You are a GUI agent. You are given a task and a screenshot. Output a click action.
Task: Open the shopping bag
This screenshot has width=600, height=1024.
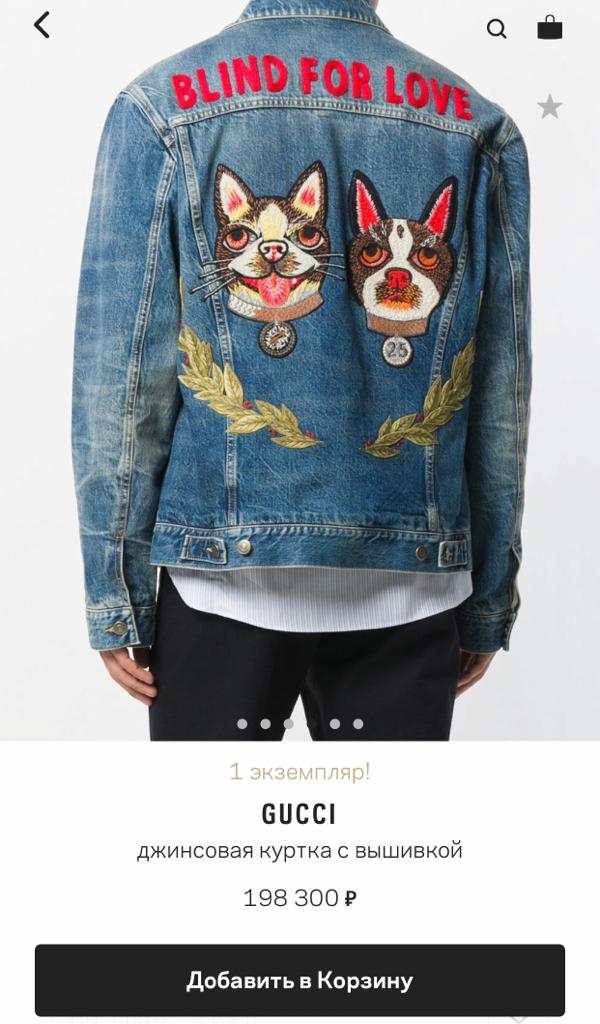(x=549, y=27)
